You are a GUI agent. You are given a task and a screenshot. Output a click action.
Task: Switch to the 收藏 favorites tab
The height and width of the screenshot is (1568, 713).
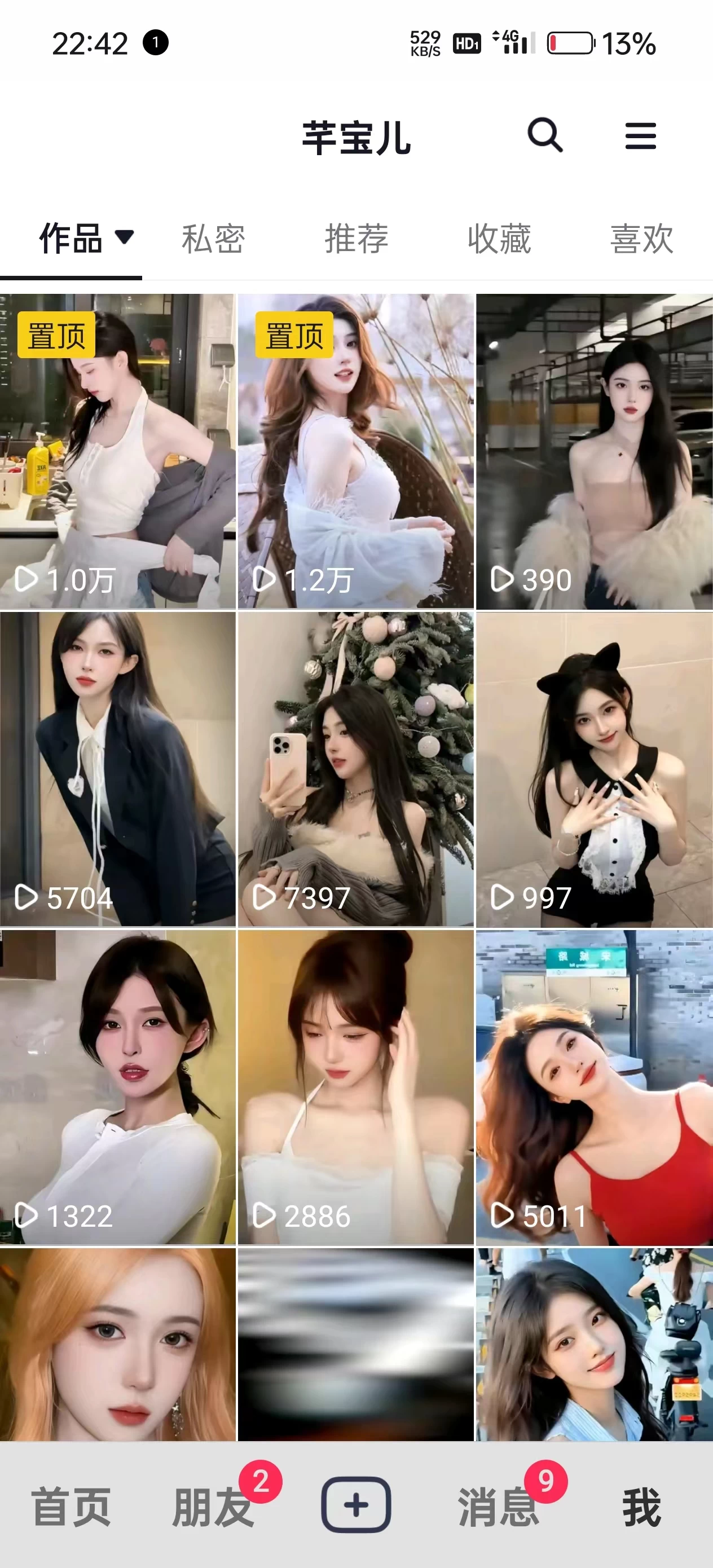click(499, 239)
